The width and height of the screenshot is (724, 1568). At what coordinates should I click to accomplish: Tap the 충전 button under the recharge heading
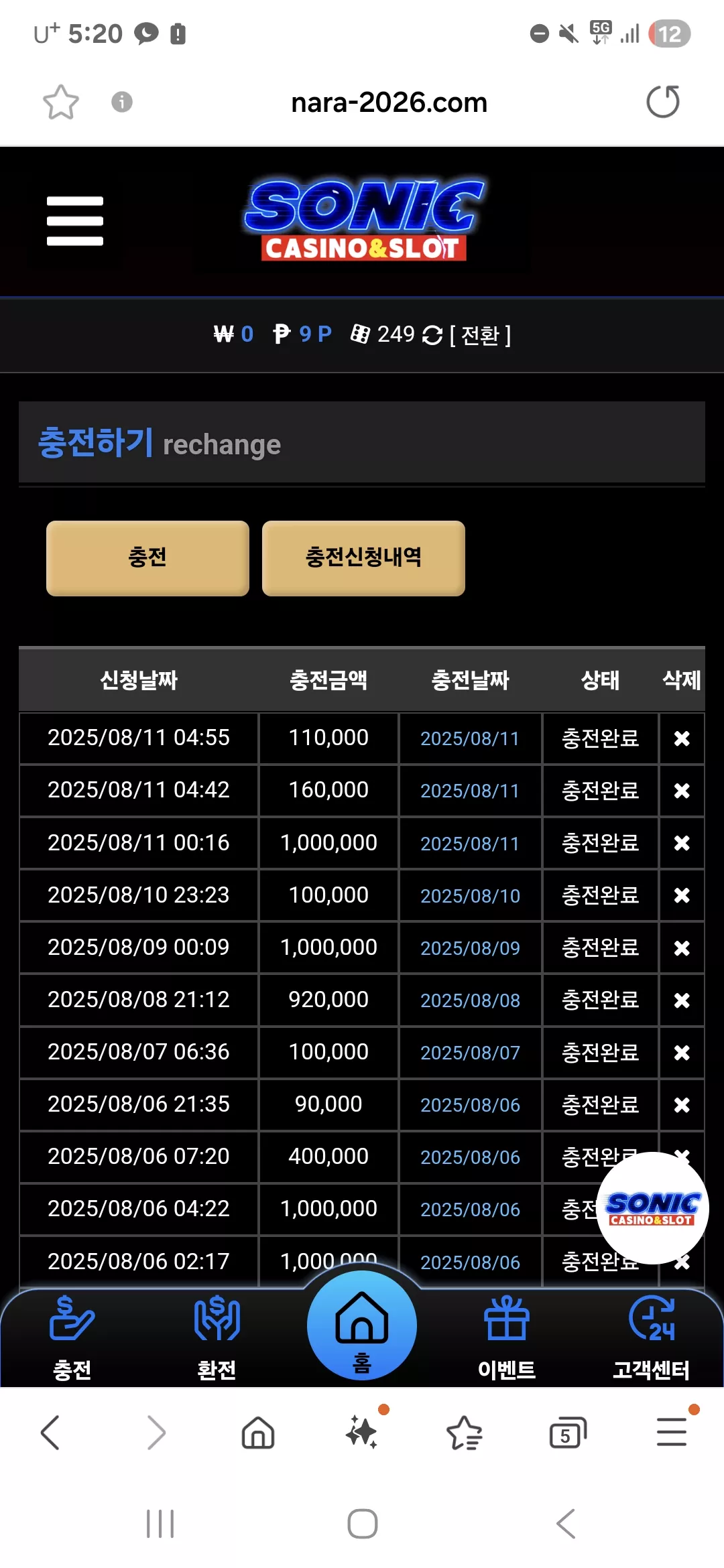pyautogui.click(x=147, y=558)
